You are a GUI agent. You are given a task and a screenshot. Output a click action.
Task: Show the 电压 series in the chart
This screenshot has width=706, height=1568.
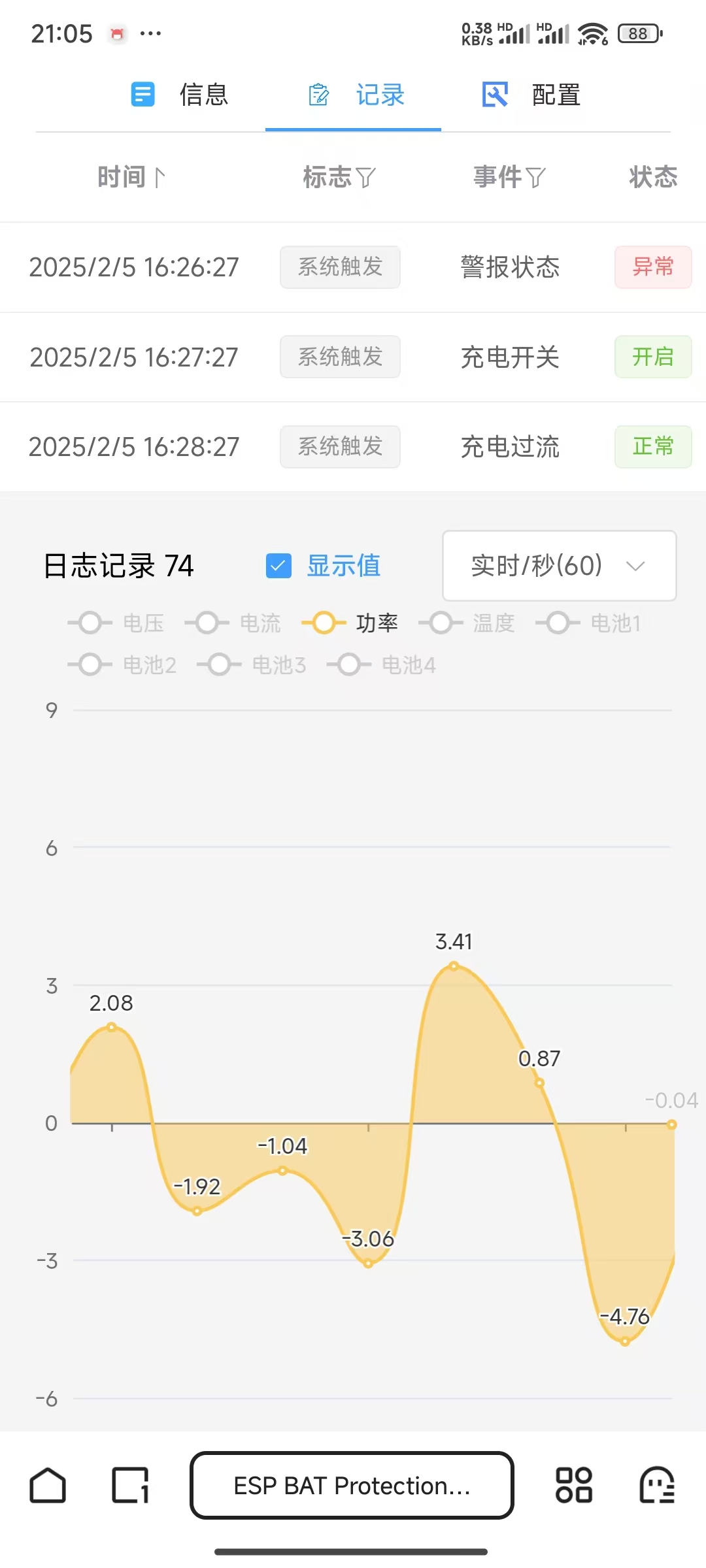tap(116, 623)
